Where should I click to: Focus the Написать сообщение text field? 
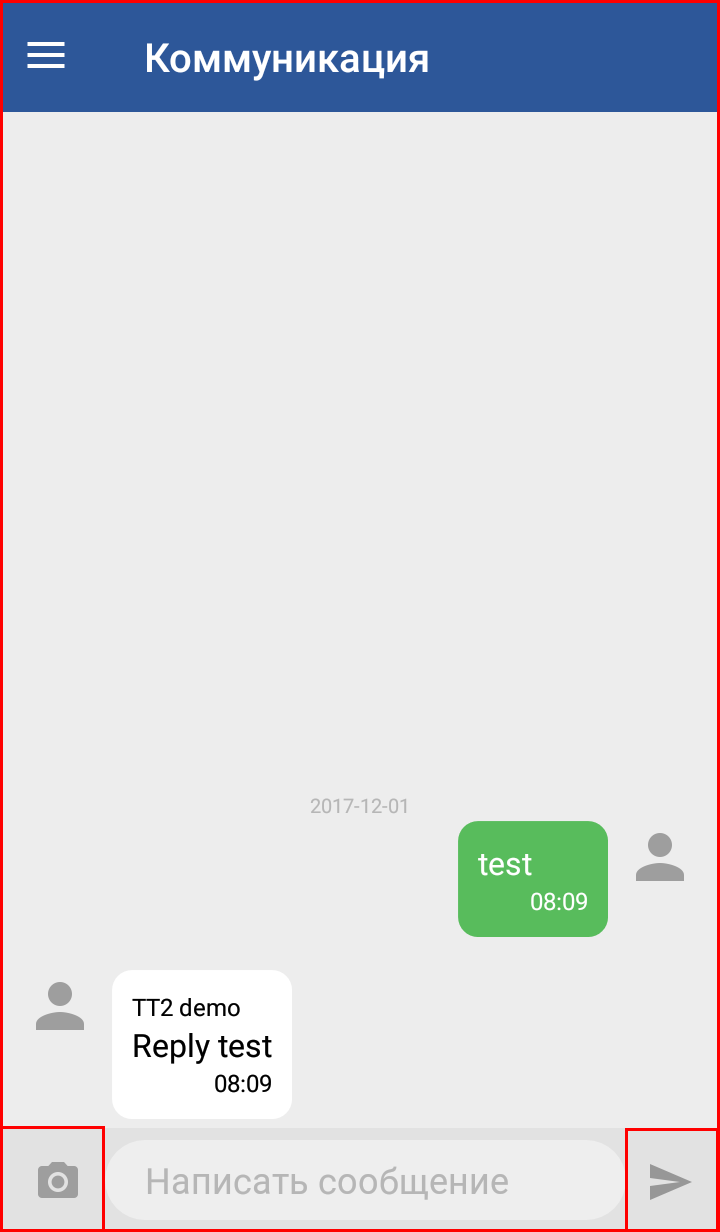point(366,1180)
